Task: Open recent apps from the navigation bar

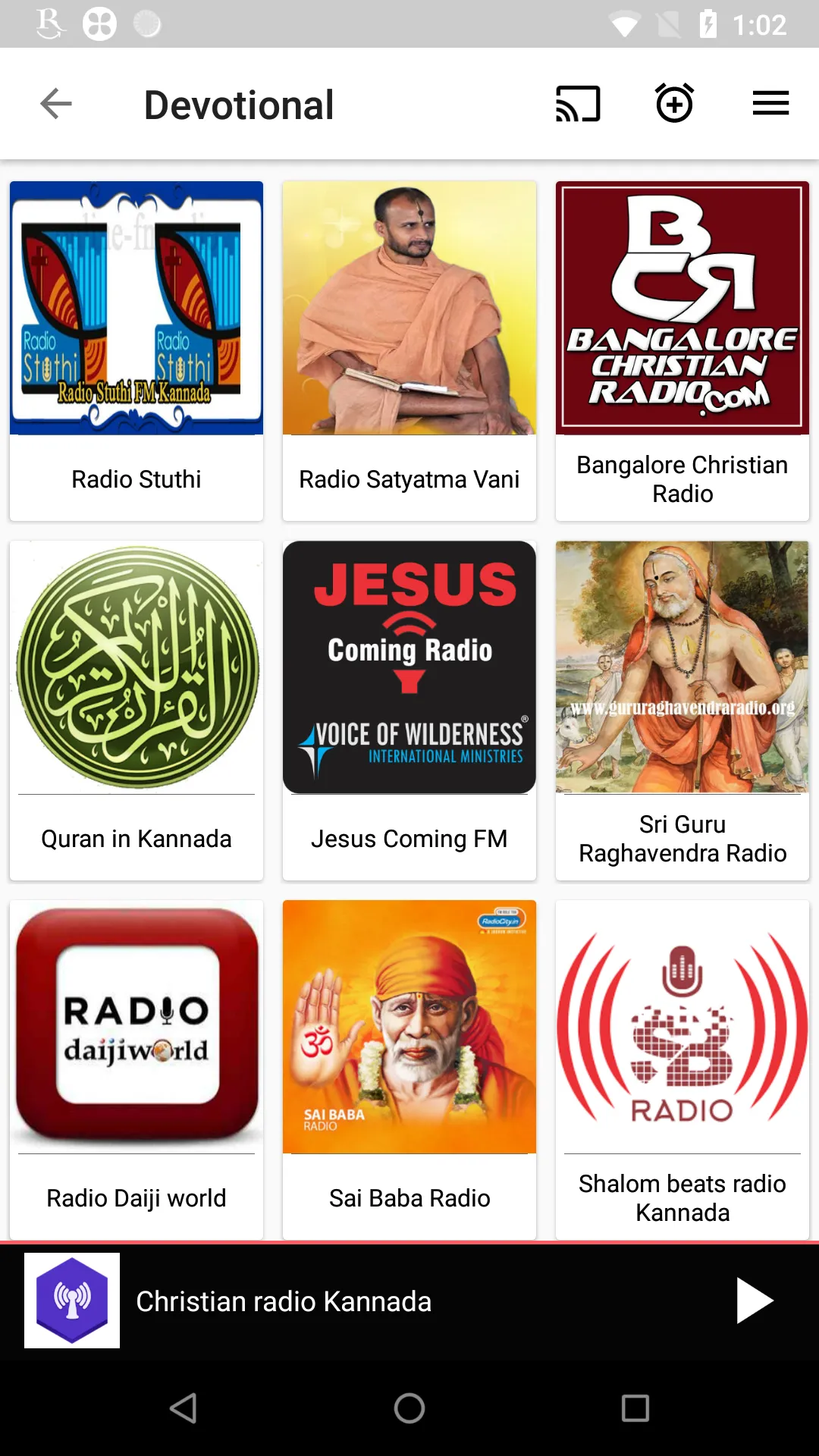Action: [635, 1408]
